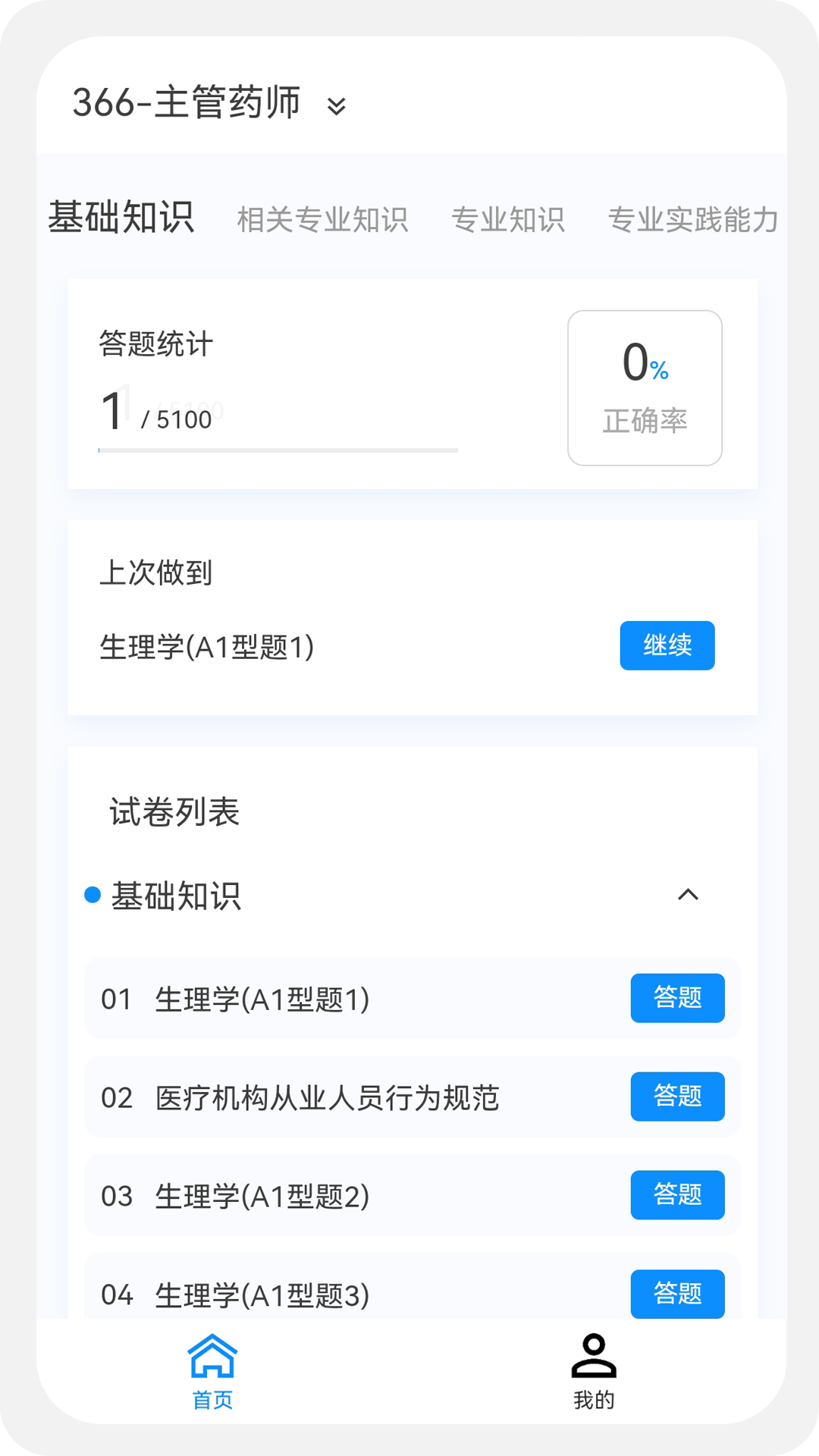Start answering 医疗机构从业人员行为规范
The image size is (819, 1456).
pos(677,1097)
